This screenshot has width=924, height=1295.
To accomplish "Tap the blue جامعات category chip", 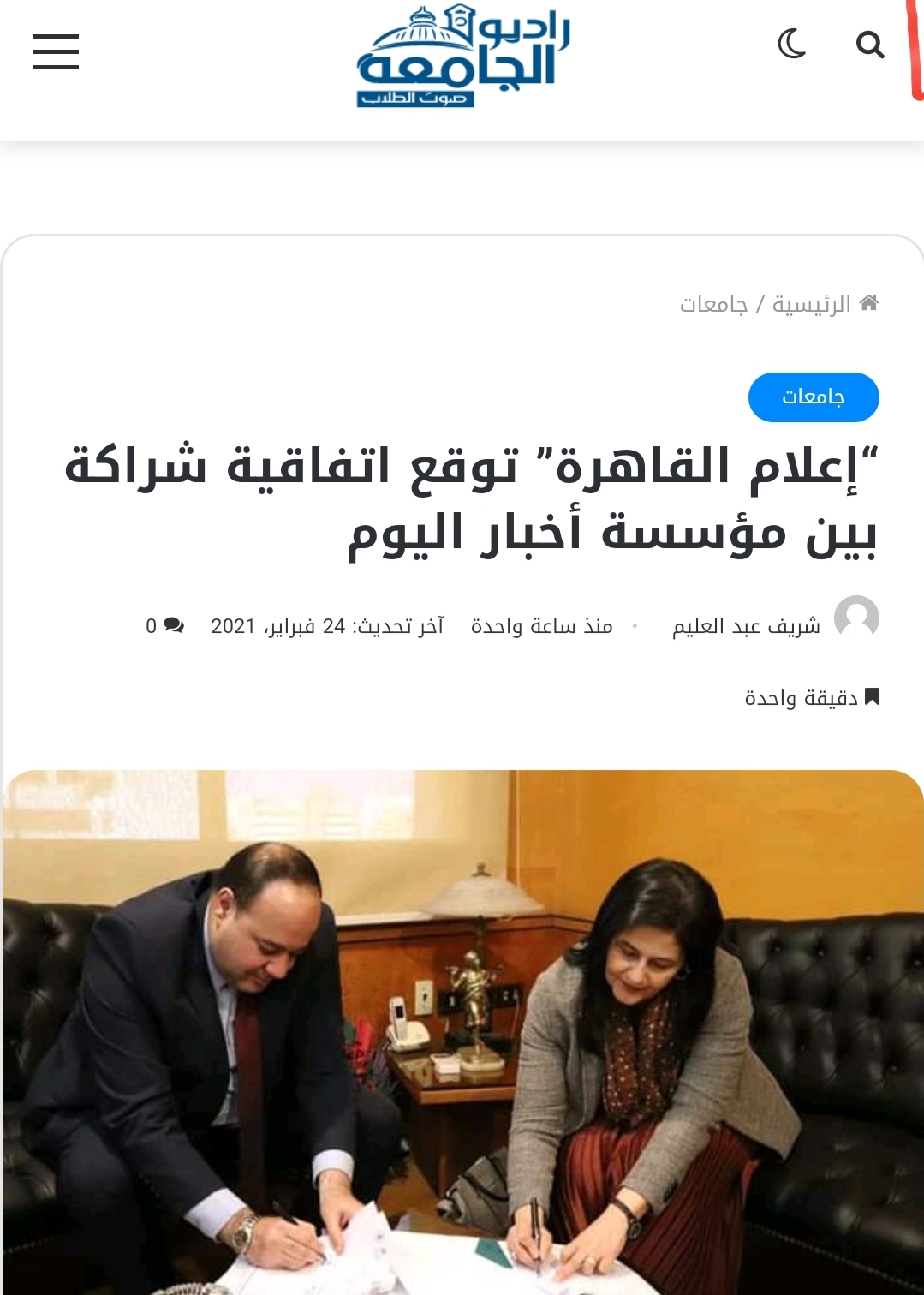I will click(813, 397).
